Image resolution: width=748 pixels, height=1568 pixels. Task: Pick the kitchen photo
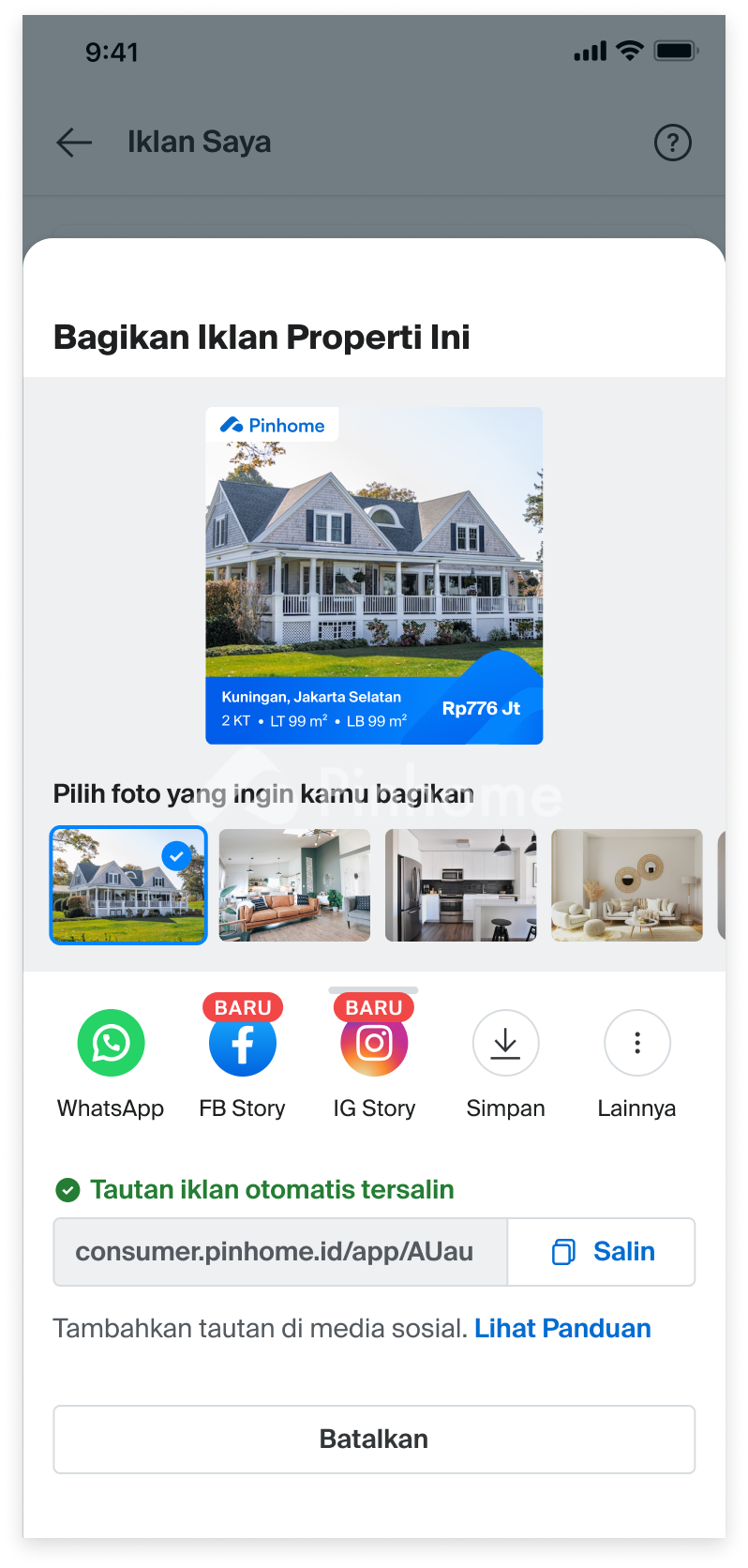460,885
